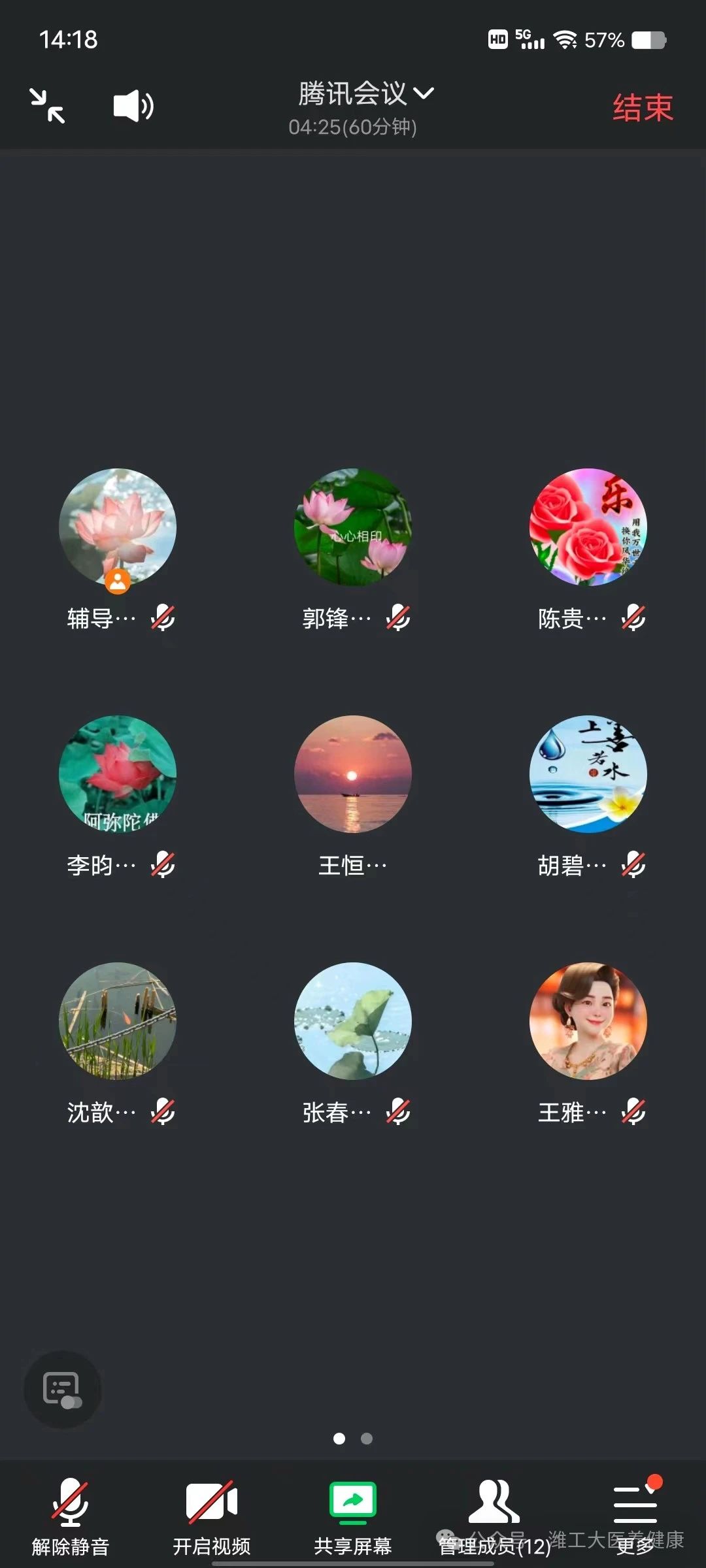Minimize the meeting window
Viewport: 706px width, 1568px height.
point(47,106)
